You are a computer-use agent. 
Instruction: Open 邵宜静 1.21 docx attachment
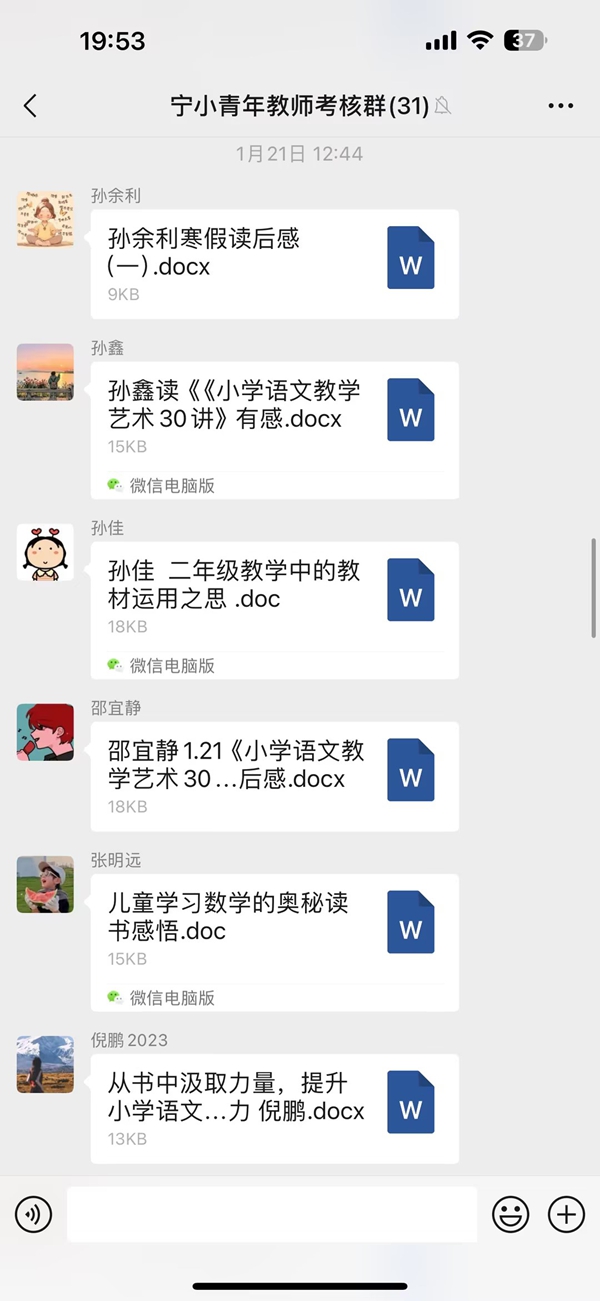click(x=274, y=777)
